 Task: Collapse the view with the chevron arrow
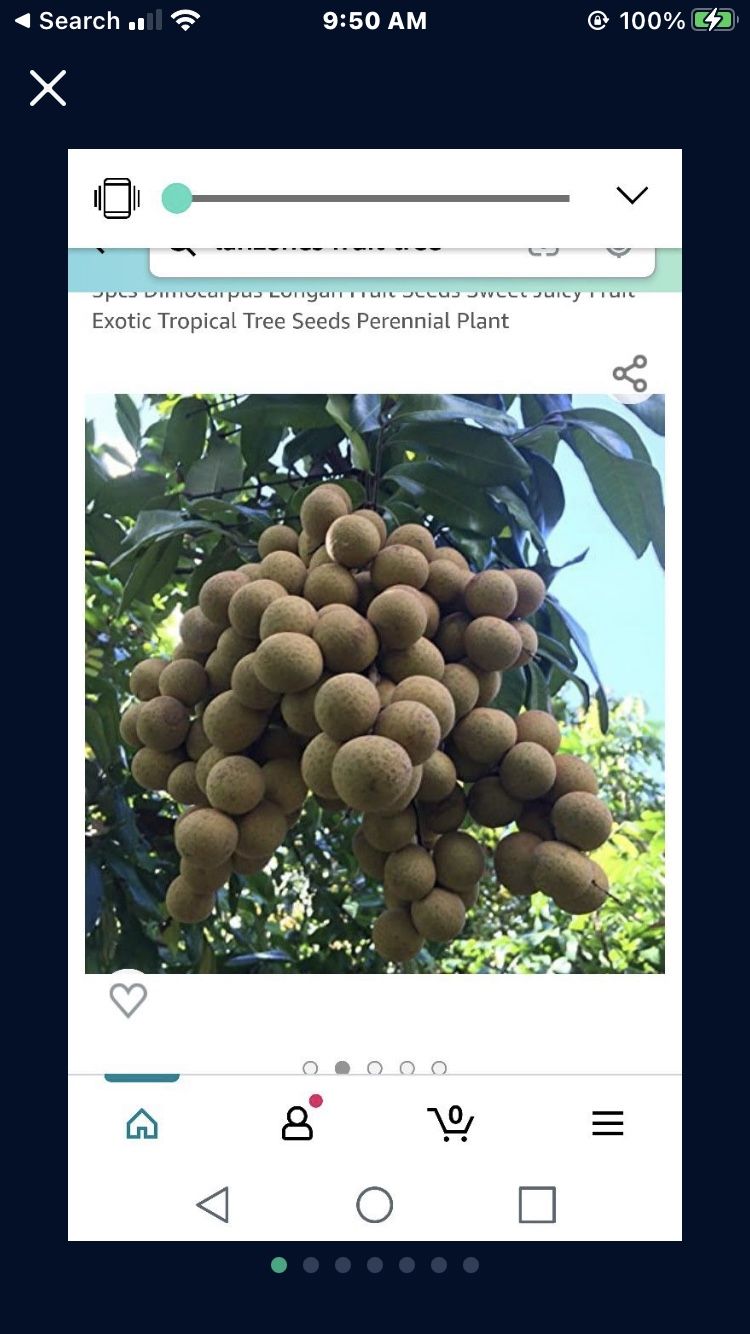(x=631, y=195)
